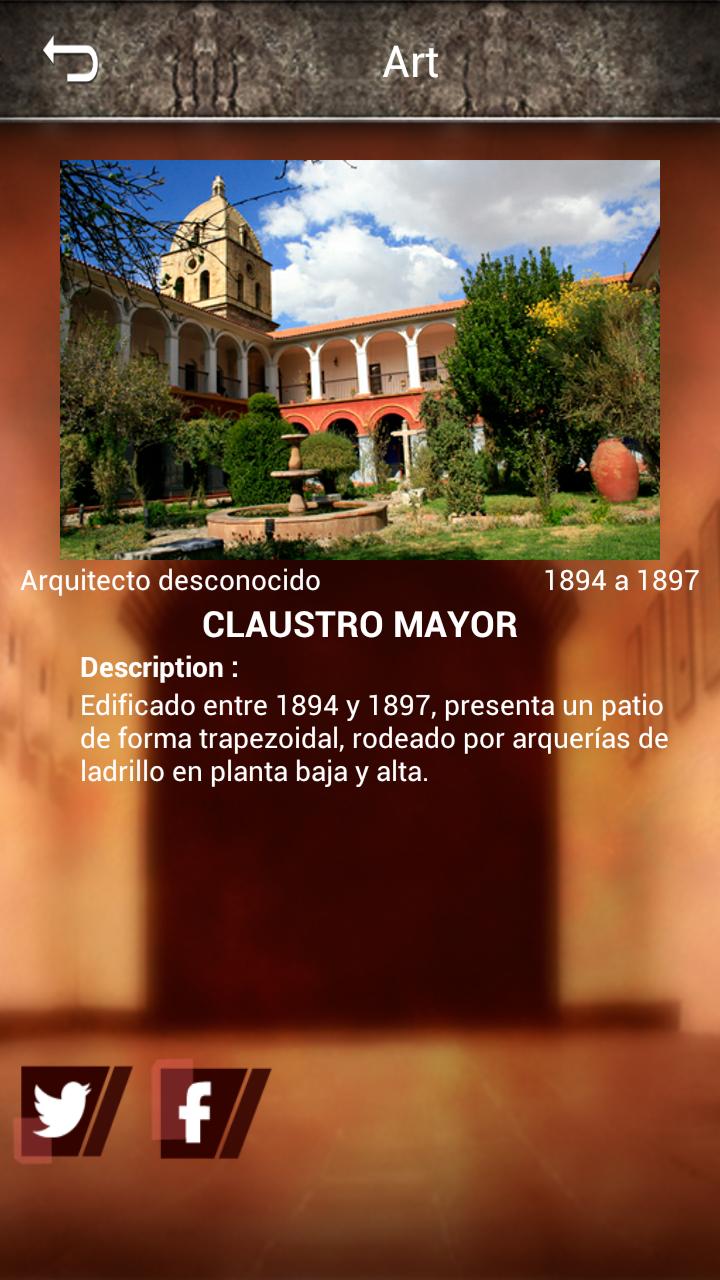
Task: Share Claustro Mayor on Twitter
Action: (66, 1112)
